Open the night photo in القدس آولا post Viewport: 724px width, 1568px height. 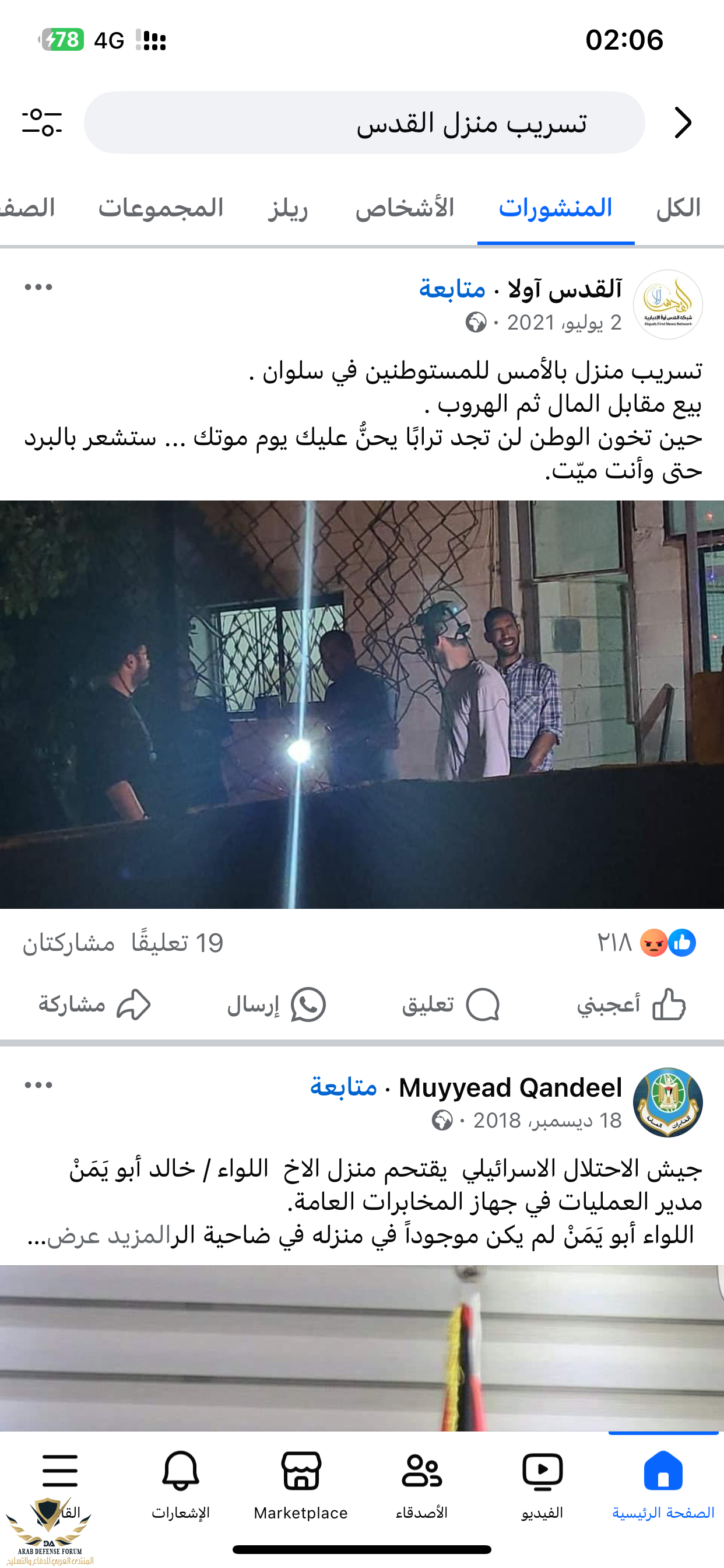pos(362,704)
